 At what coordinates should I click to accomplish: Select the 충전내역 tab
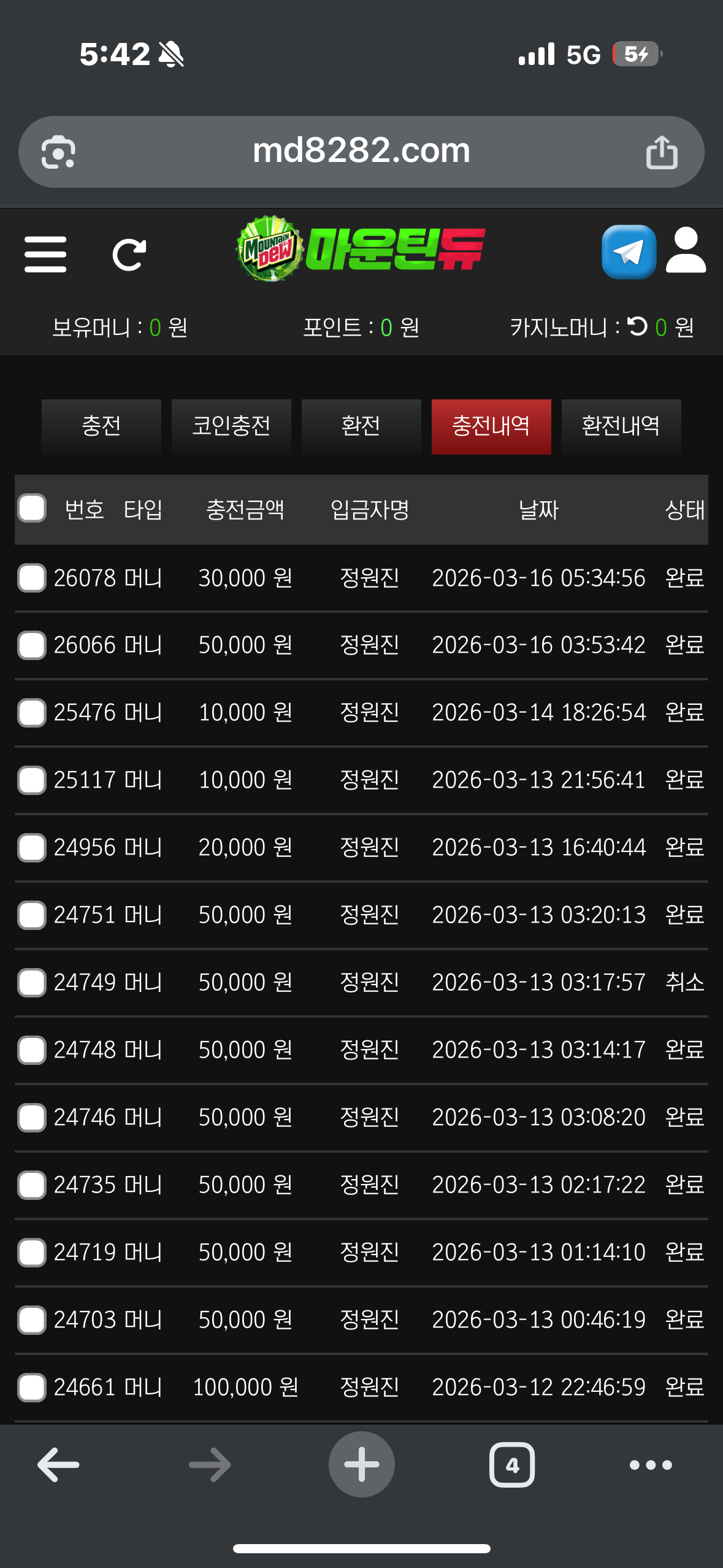pyautogui.click(x=491, y=426)
